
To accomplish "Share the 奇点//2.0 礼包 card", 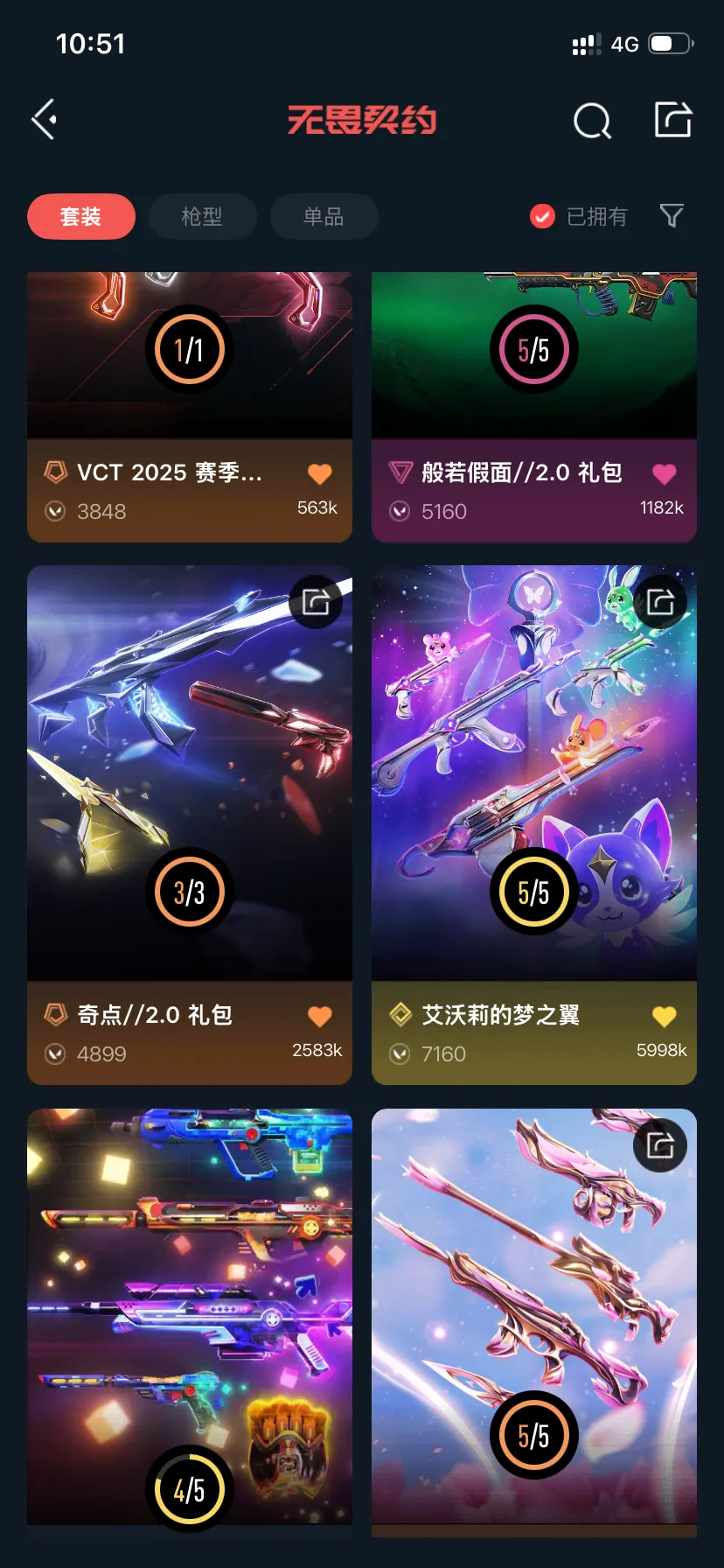I will (x=316, y=602).
